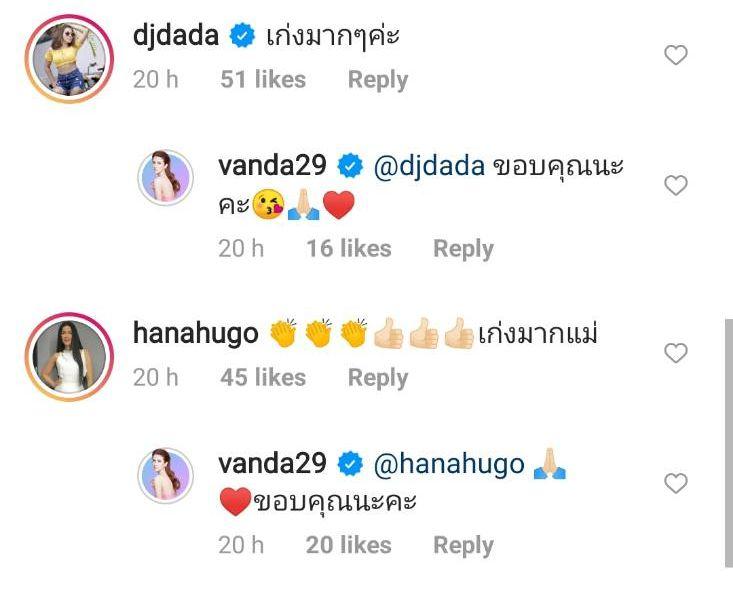
Task: View the 45 likes on hanahugo's comment
Action: (263, 377)
